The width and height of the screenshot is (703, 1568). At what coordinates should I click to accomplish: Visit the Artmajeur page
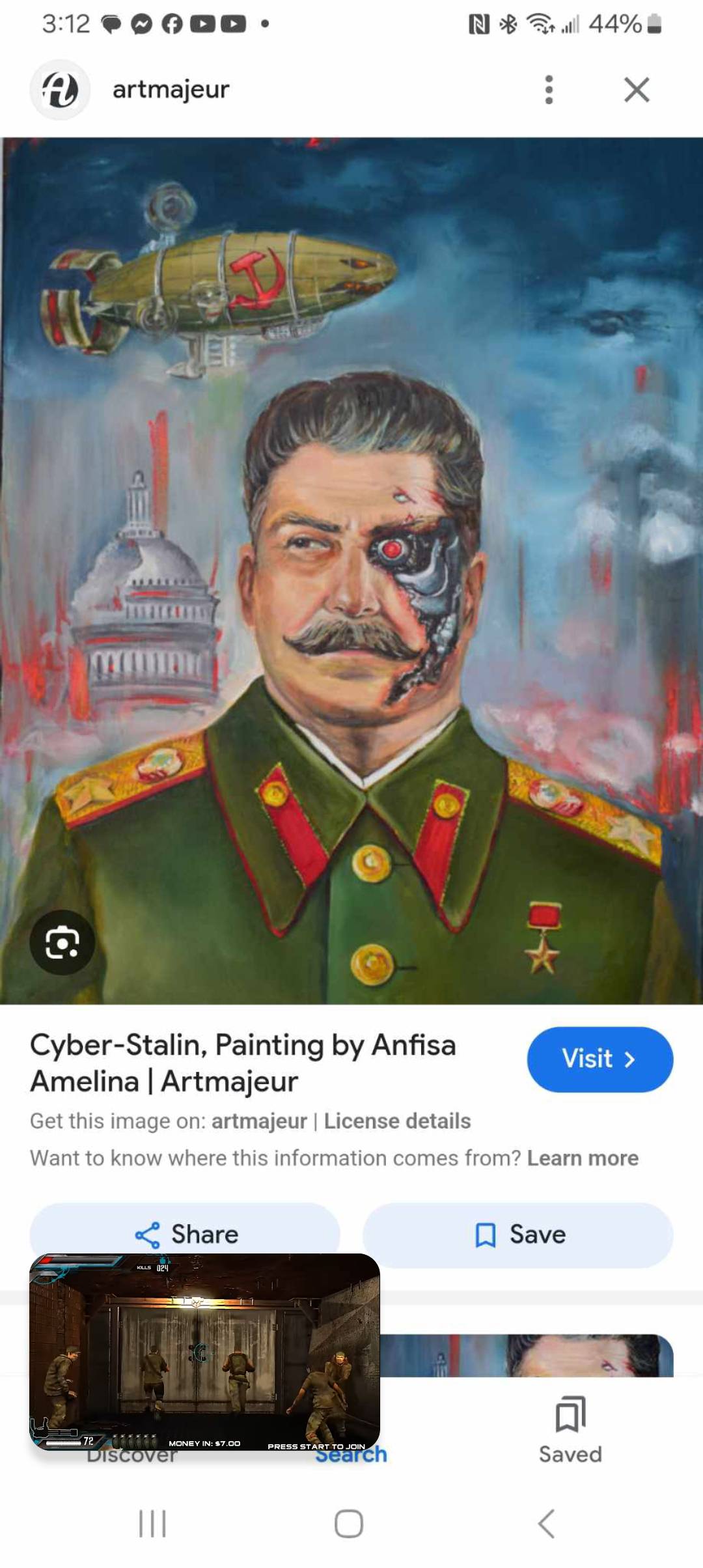pyautogui.click(x=600, y=1059)
